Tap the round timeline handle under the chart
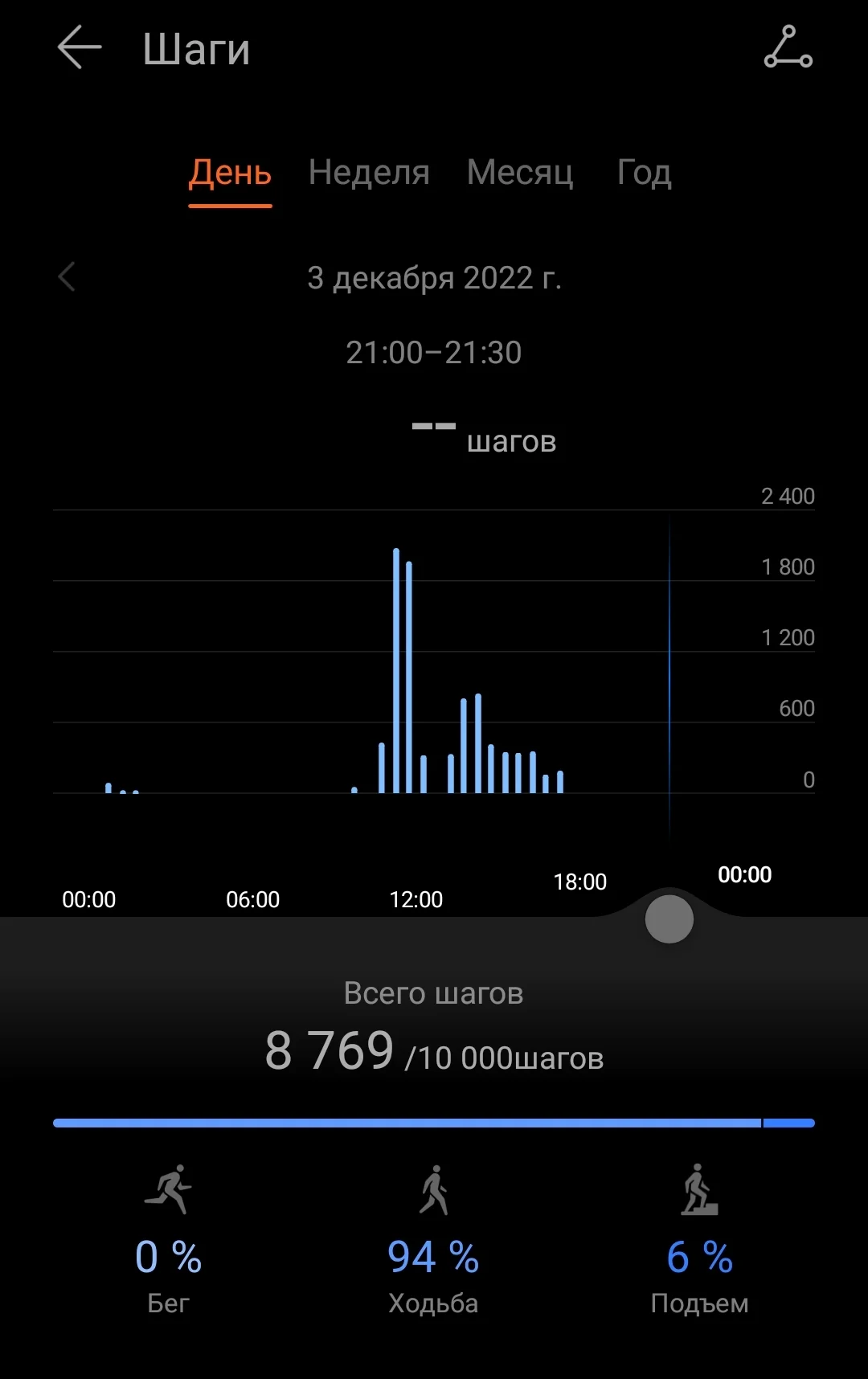This screenshot has height=1379, width=868. tap(669, 919)
